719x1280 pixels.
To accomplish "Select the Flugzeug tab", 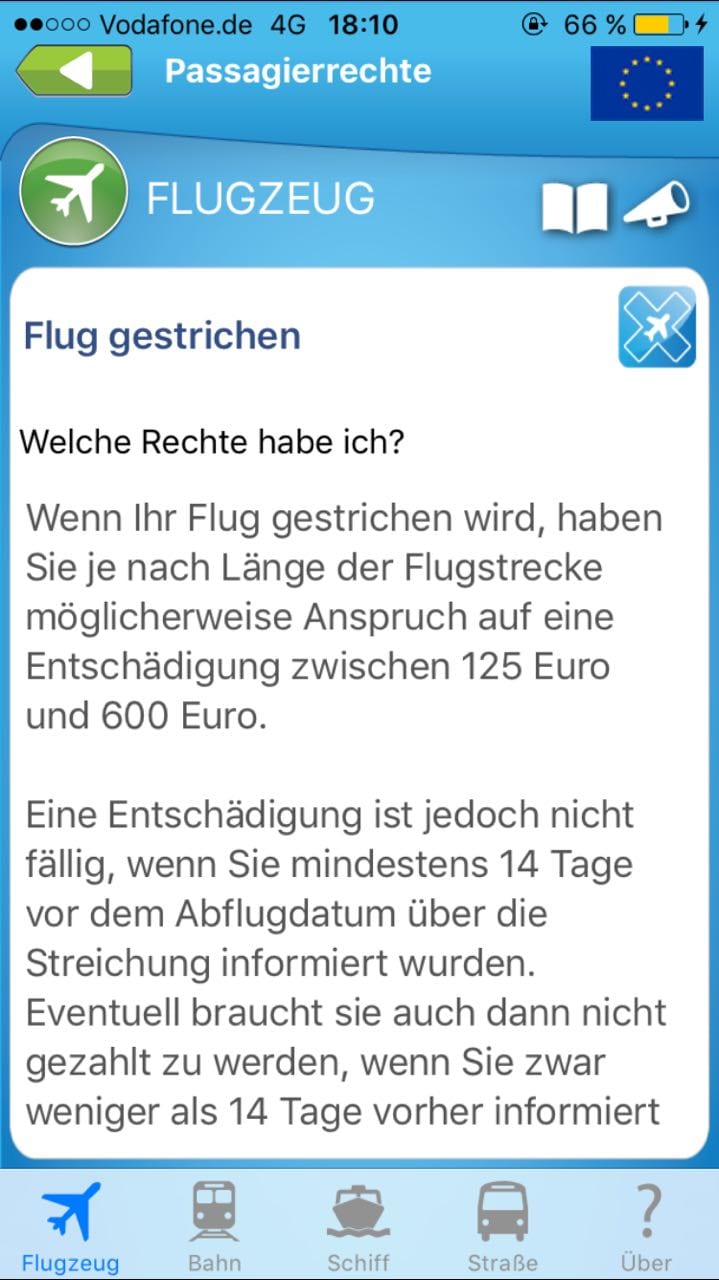I will [x=71, y=1227].
